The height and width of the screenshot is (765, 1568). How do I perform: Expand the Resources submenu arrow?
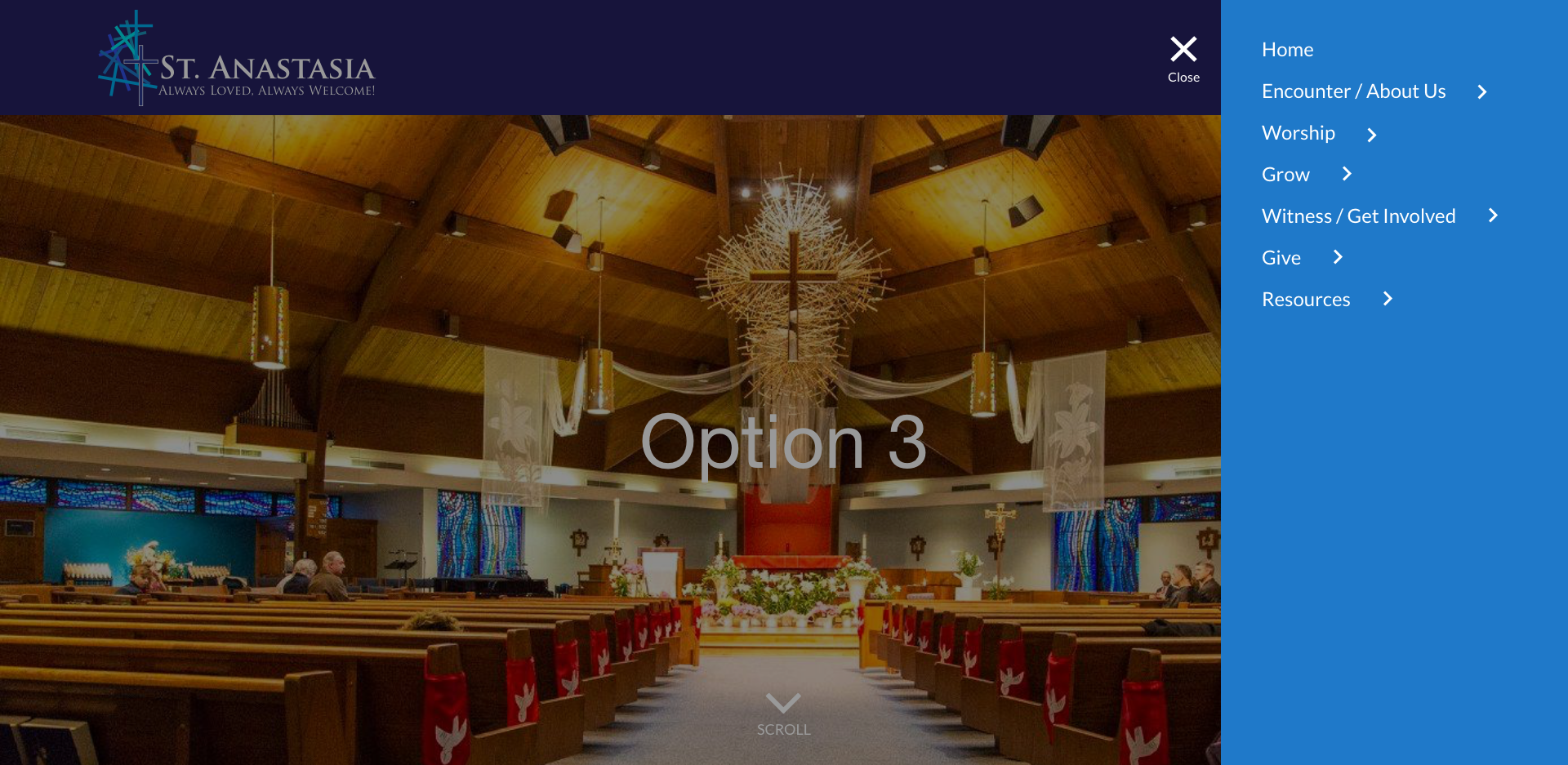pos(1388,299)
